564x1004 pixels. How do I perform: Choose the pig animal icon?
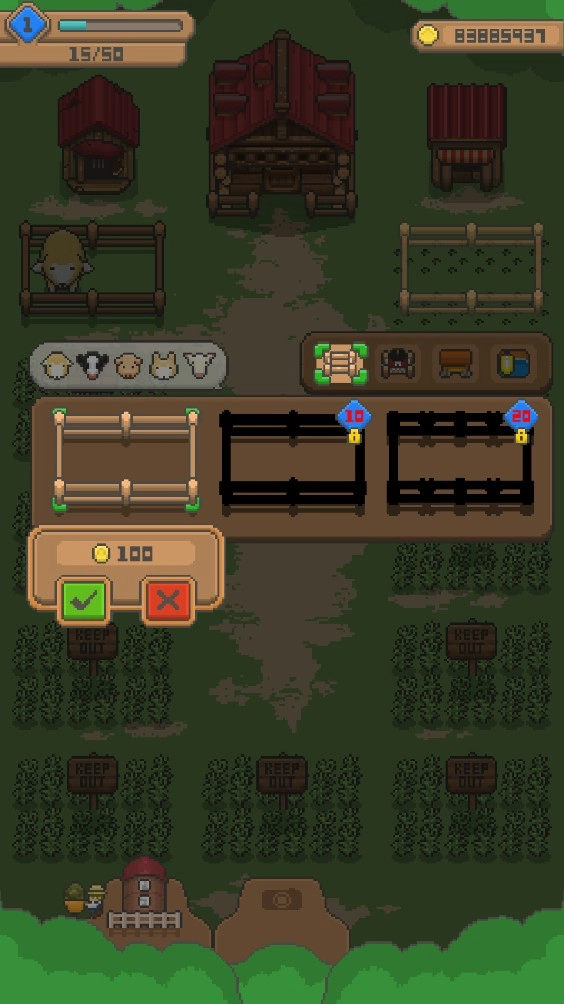click(128, 366)
